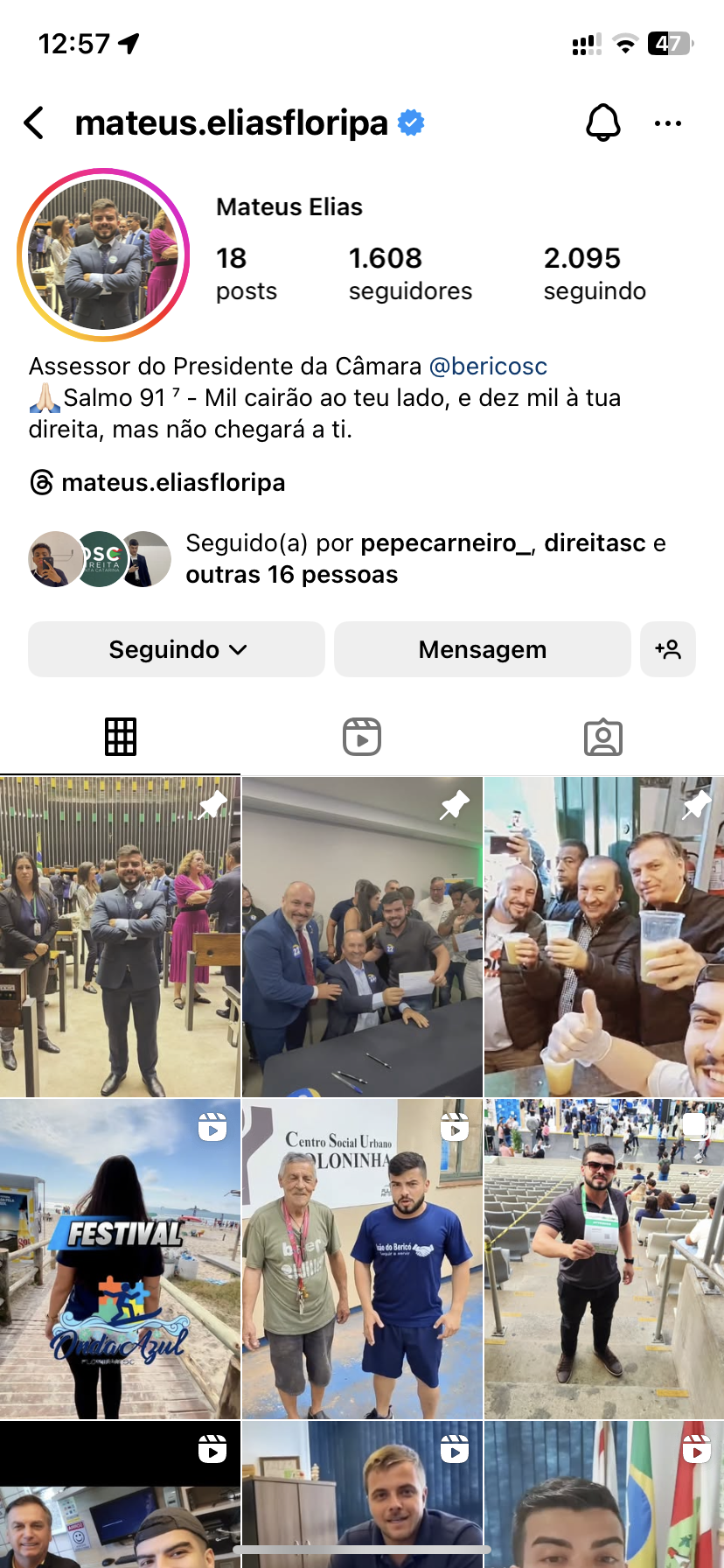This screenshot has height=1568, width=724.
Task: Switch to the tagged photos tab
Action: coord(603,737)
